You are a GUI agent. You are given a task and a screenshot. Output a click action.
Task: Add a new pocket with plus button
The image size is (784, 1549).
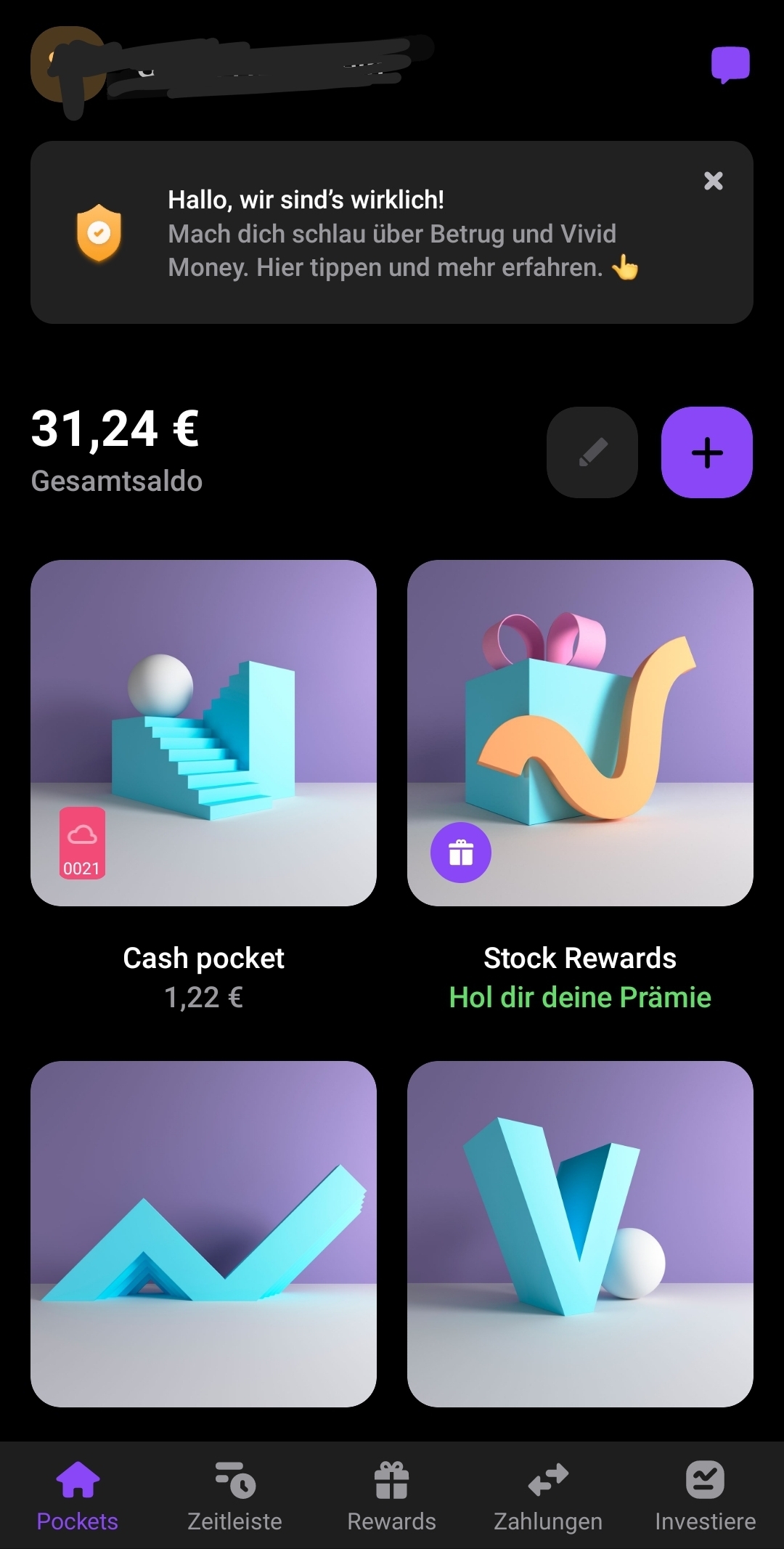click(x=707, y=452)
